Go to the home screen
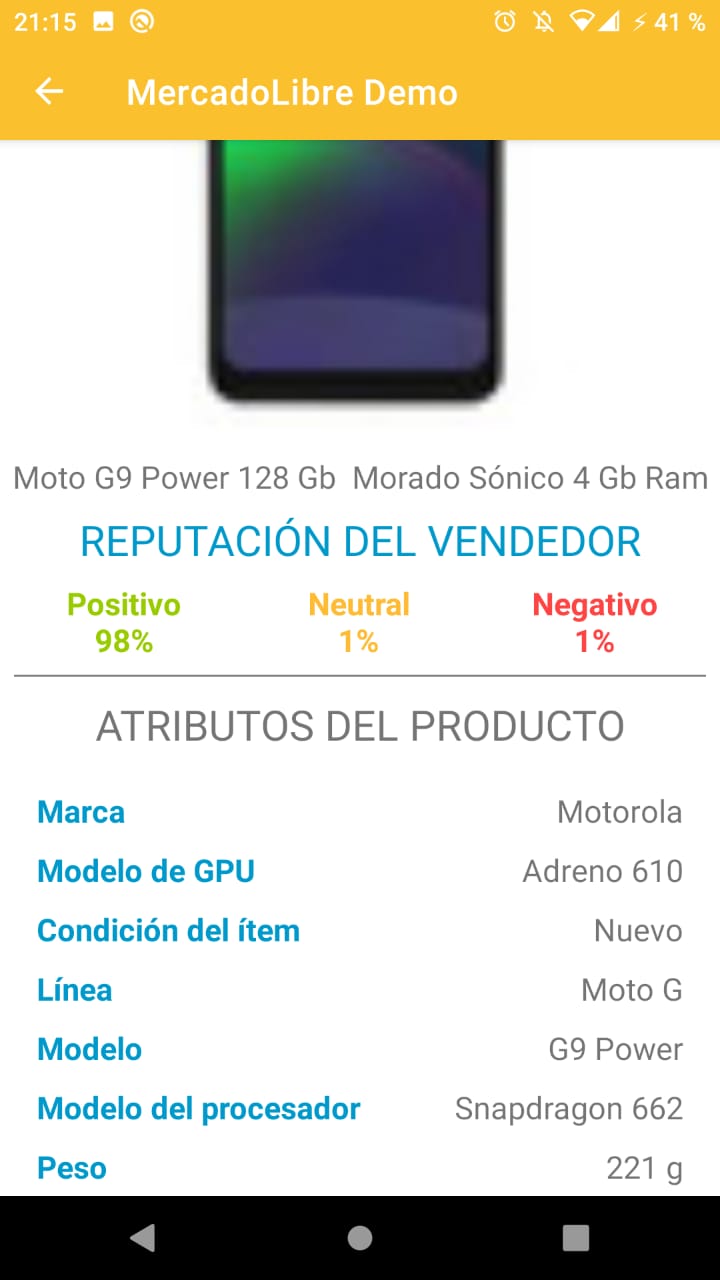 360,1238
